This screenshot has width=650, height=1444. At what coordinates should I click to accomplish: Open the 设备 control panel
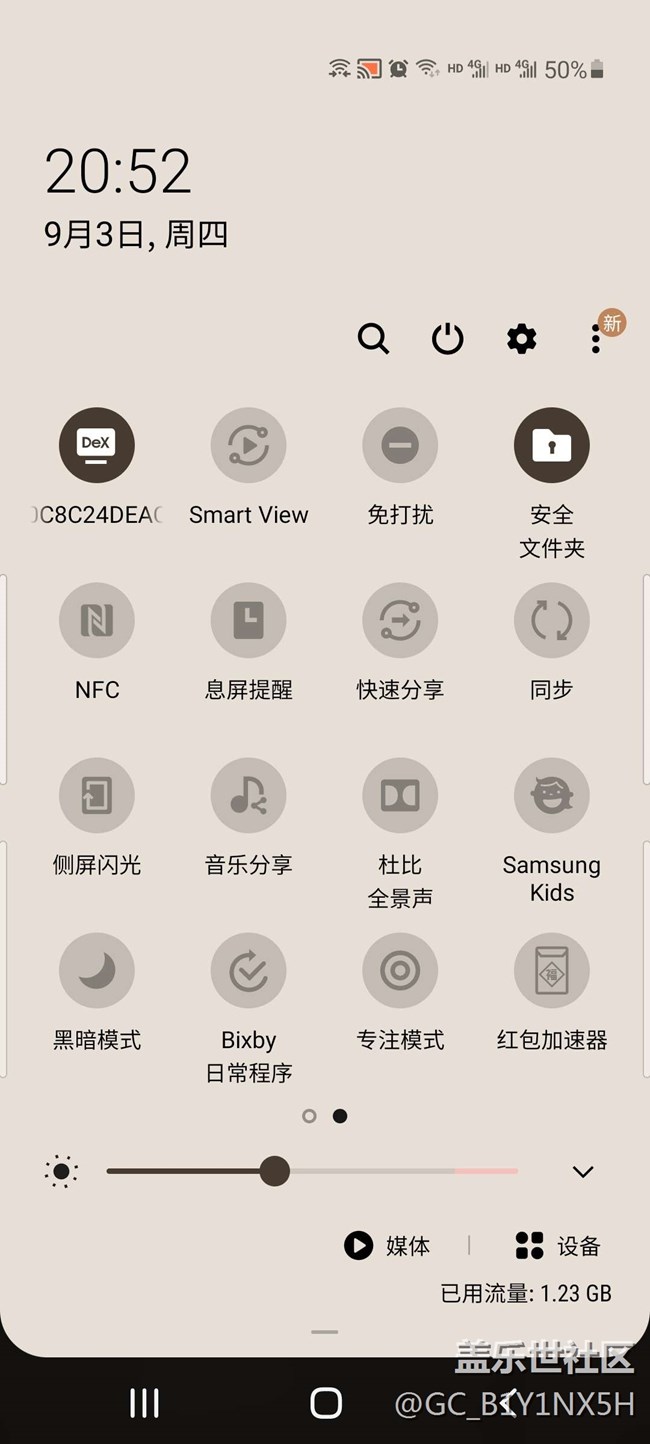pos(558,1246)
